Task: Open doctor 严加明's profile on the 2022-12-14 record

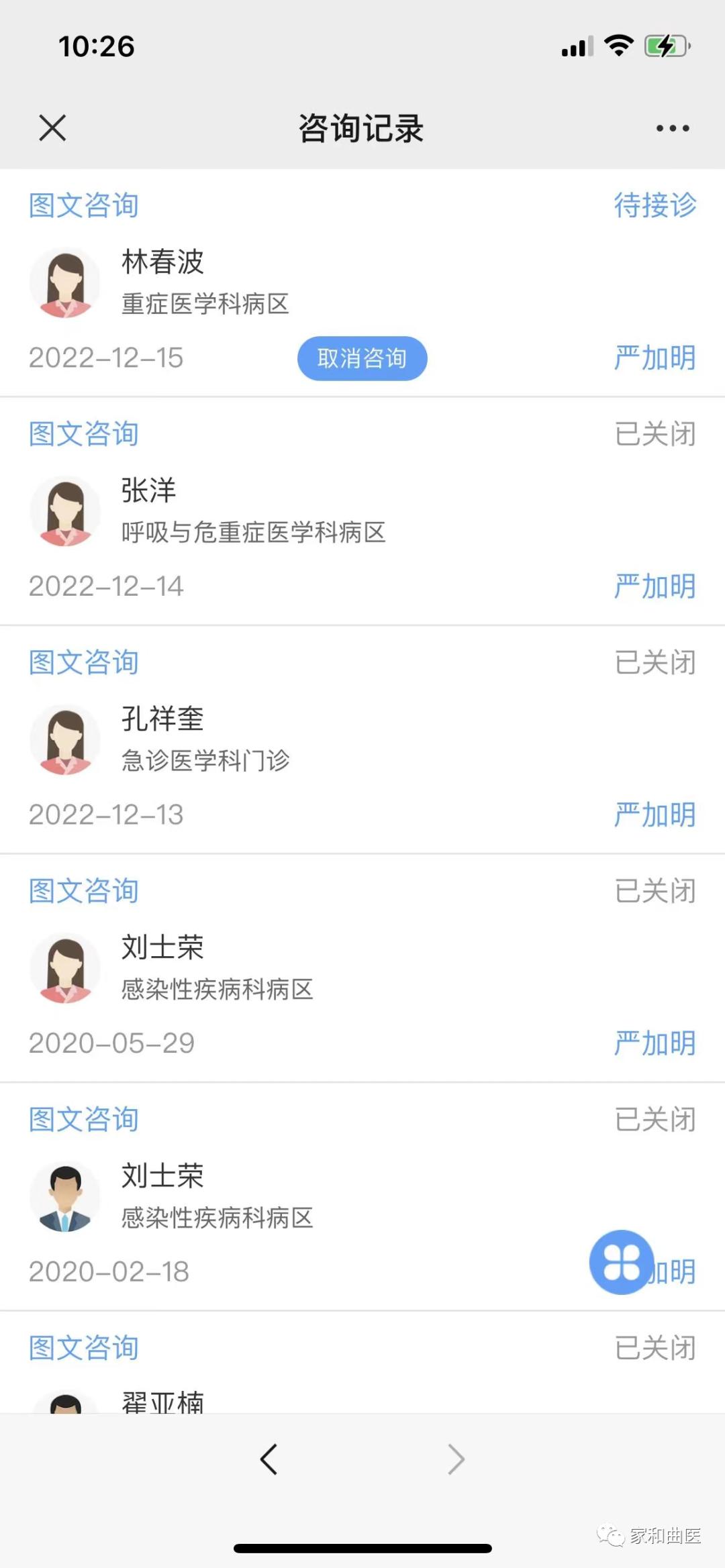Action: (x=655, y=586)
